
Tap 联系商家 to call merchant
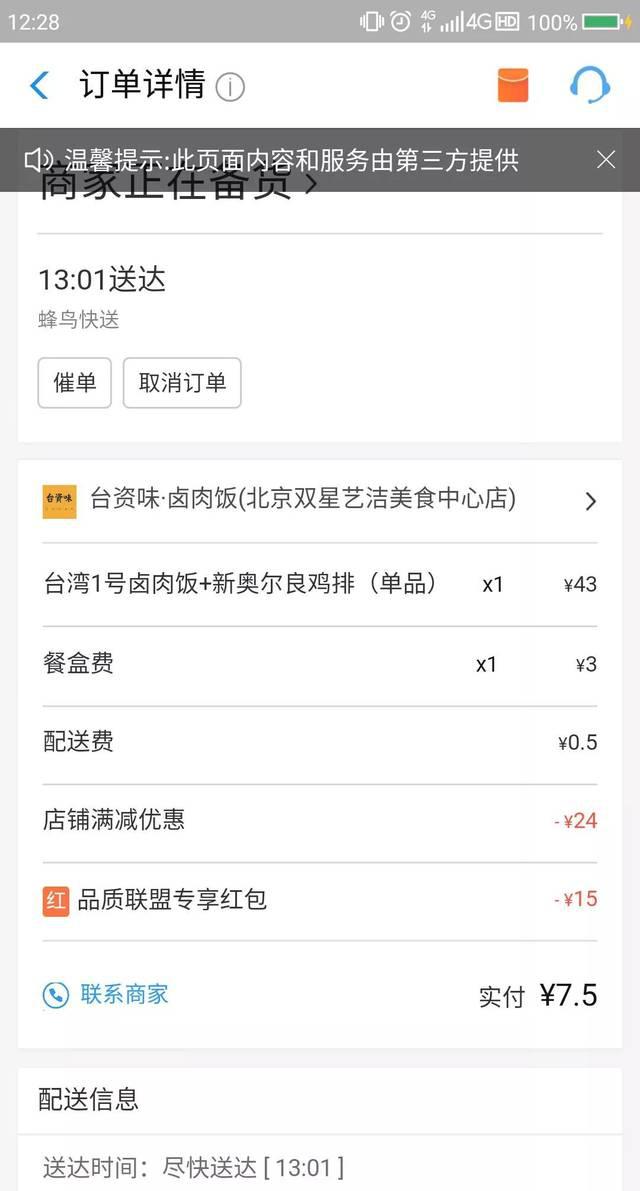pyautogui.click(x=106, y=994)
